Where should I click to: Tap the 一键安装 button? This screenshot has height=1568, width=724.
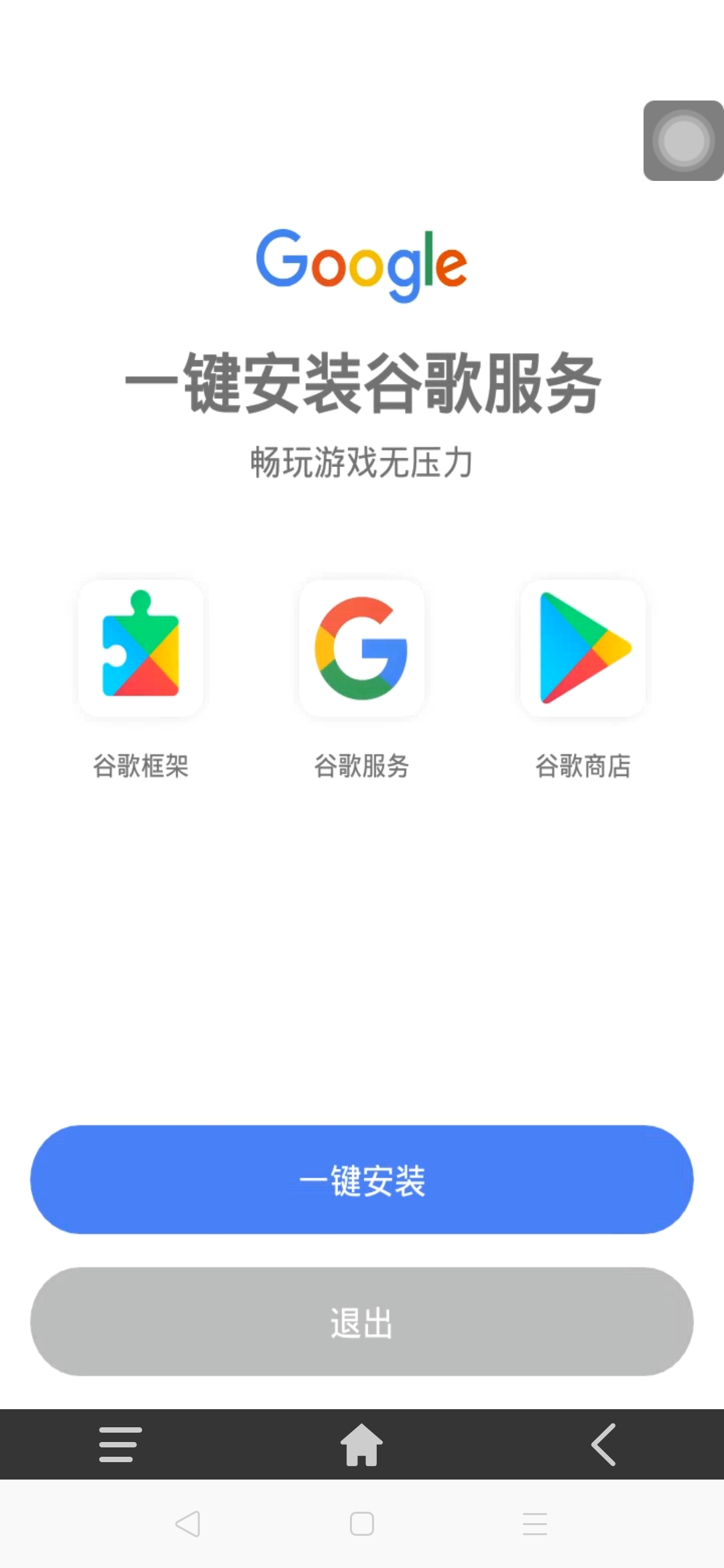(x=362, y=1179)
